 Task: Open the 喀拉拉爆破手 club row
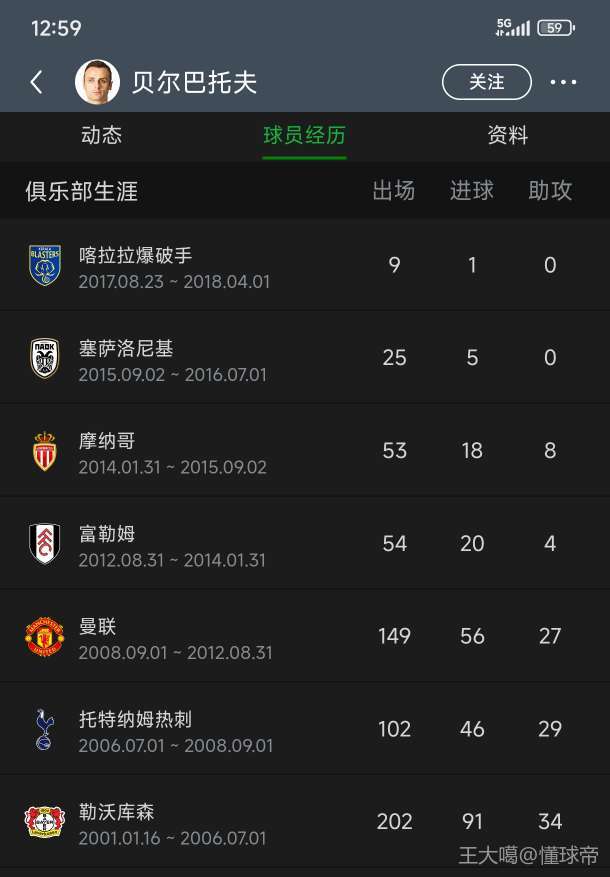pyautogui.click(x=304, y=266)
